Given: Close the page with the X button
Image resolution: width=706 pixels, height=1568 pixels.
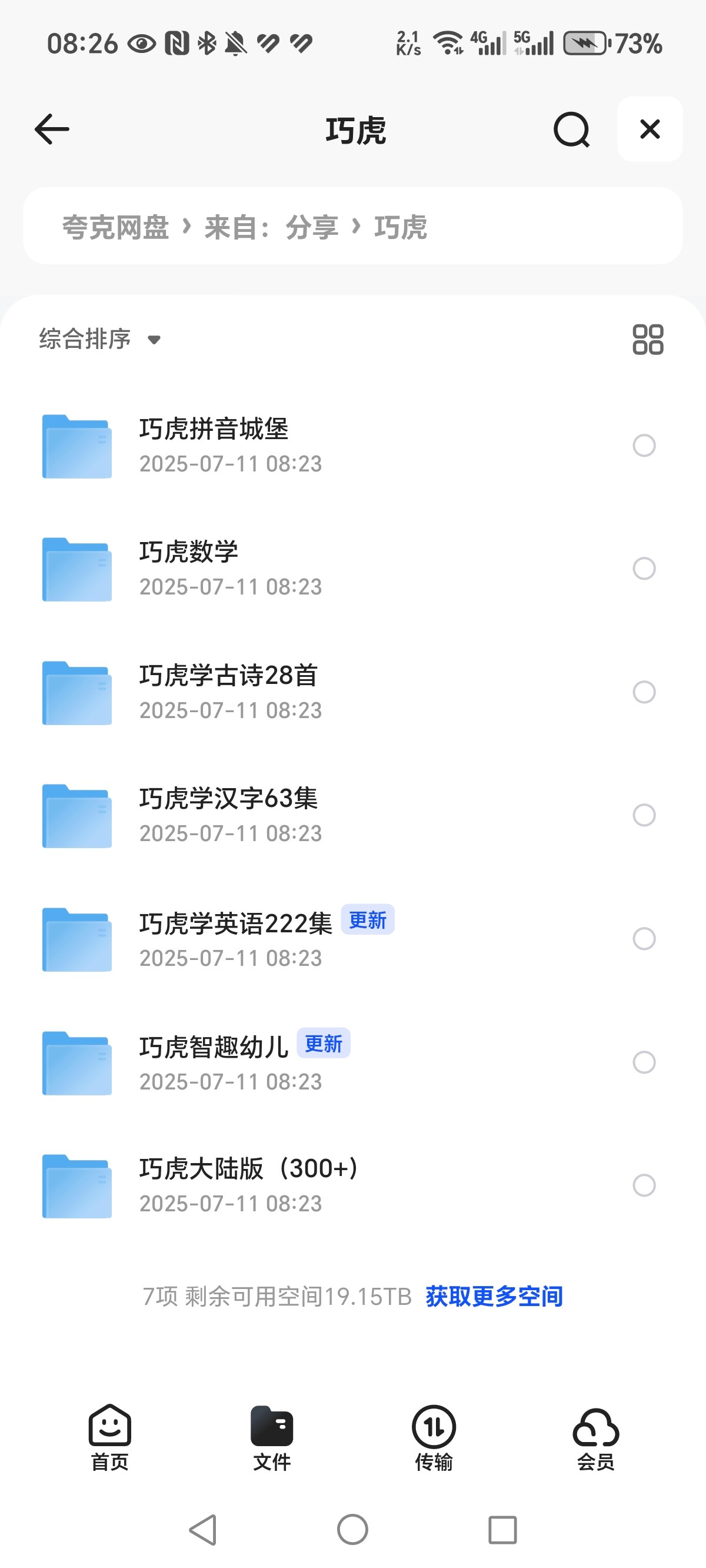Looking at the screenshot, I should point(650,129).
